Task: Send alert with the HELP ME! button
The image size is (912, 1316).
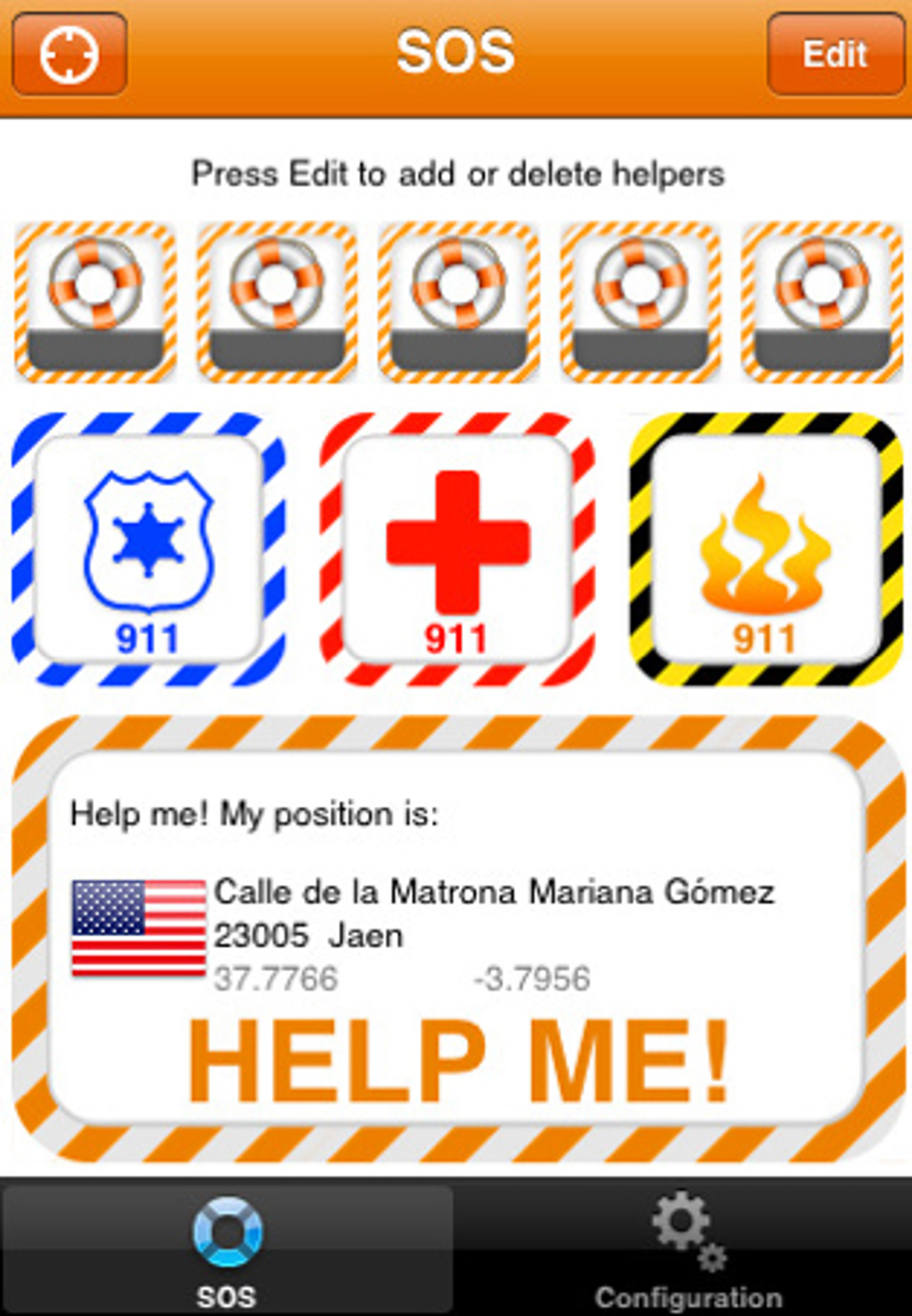Action: coord(457,1062)
